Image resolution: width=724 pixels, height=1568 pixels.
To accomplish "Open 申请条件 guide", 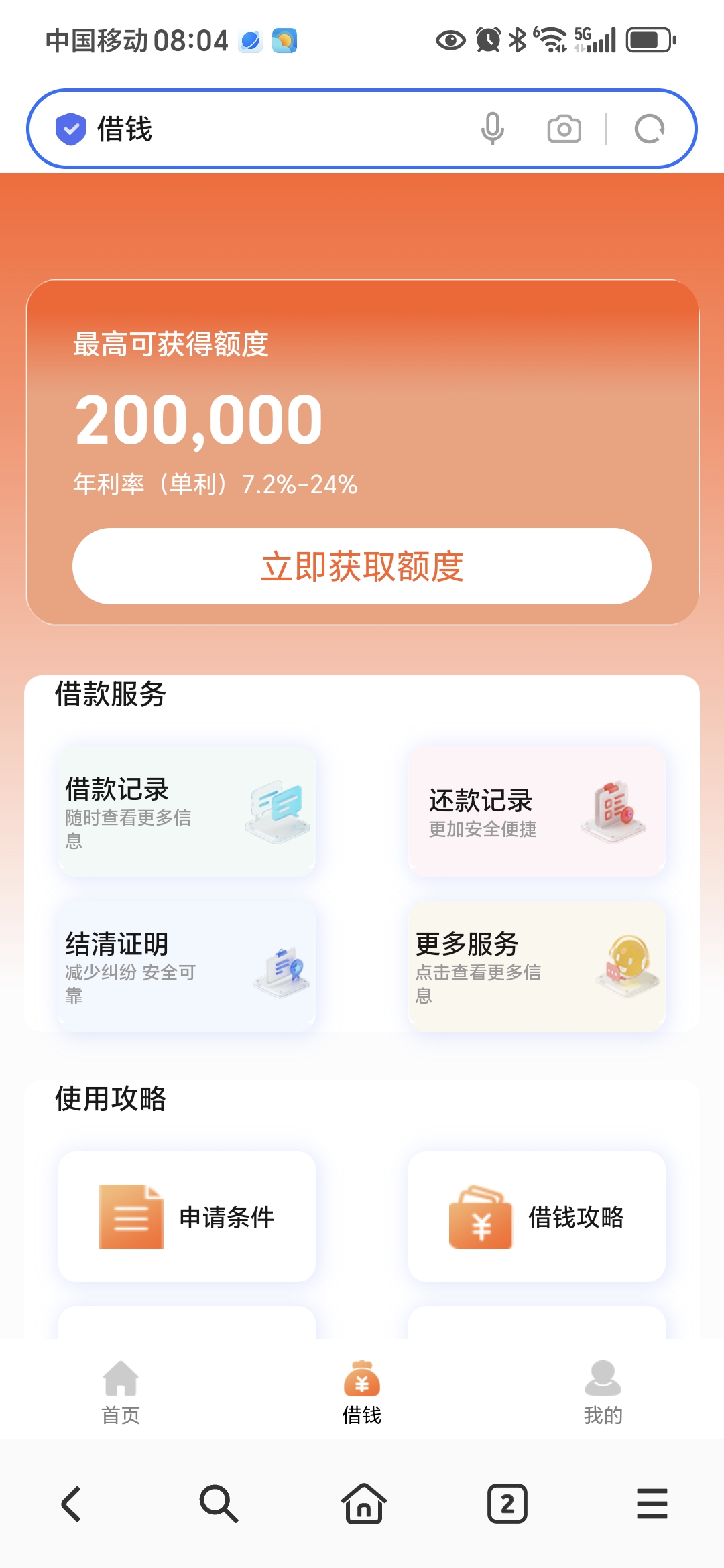I will coord(187,1217).
